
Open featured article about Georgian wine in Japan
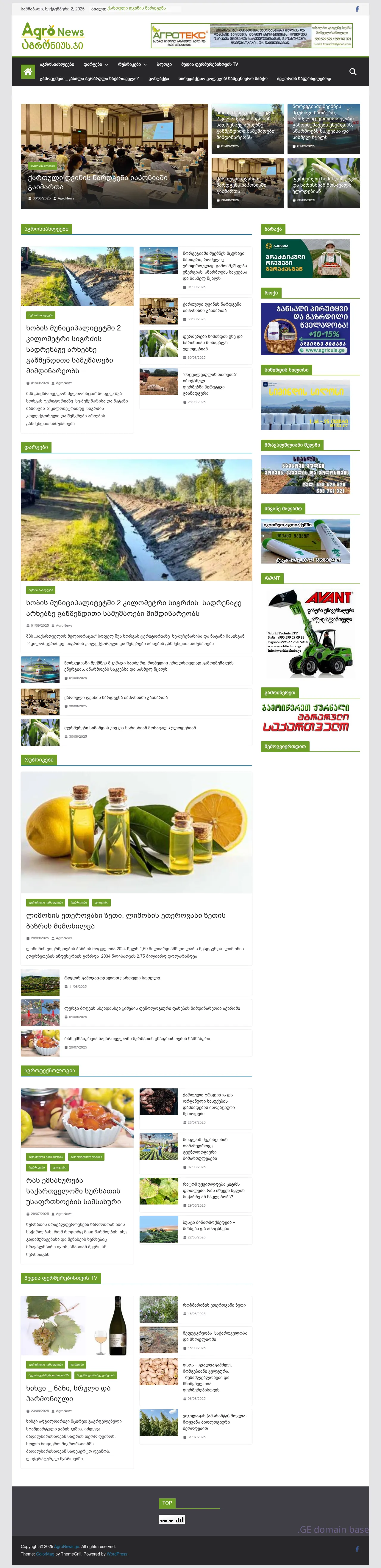pos(97,182)
